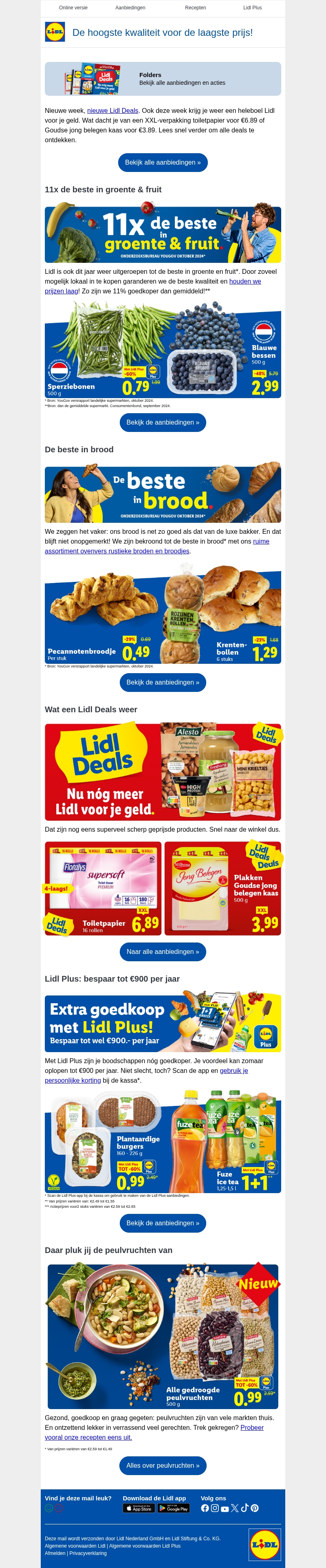Screen dimensions: 326x1568
Task: Rate this mail with the happy smiley
Action: 48,1508
